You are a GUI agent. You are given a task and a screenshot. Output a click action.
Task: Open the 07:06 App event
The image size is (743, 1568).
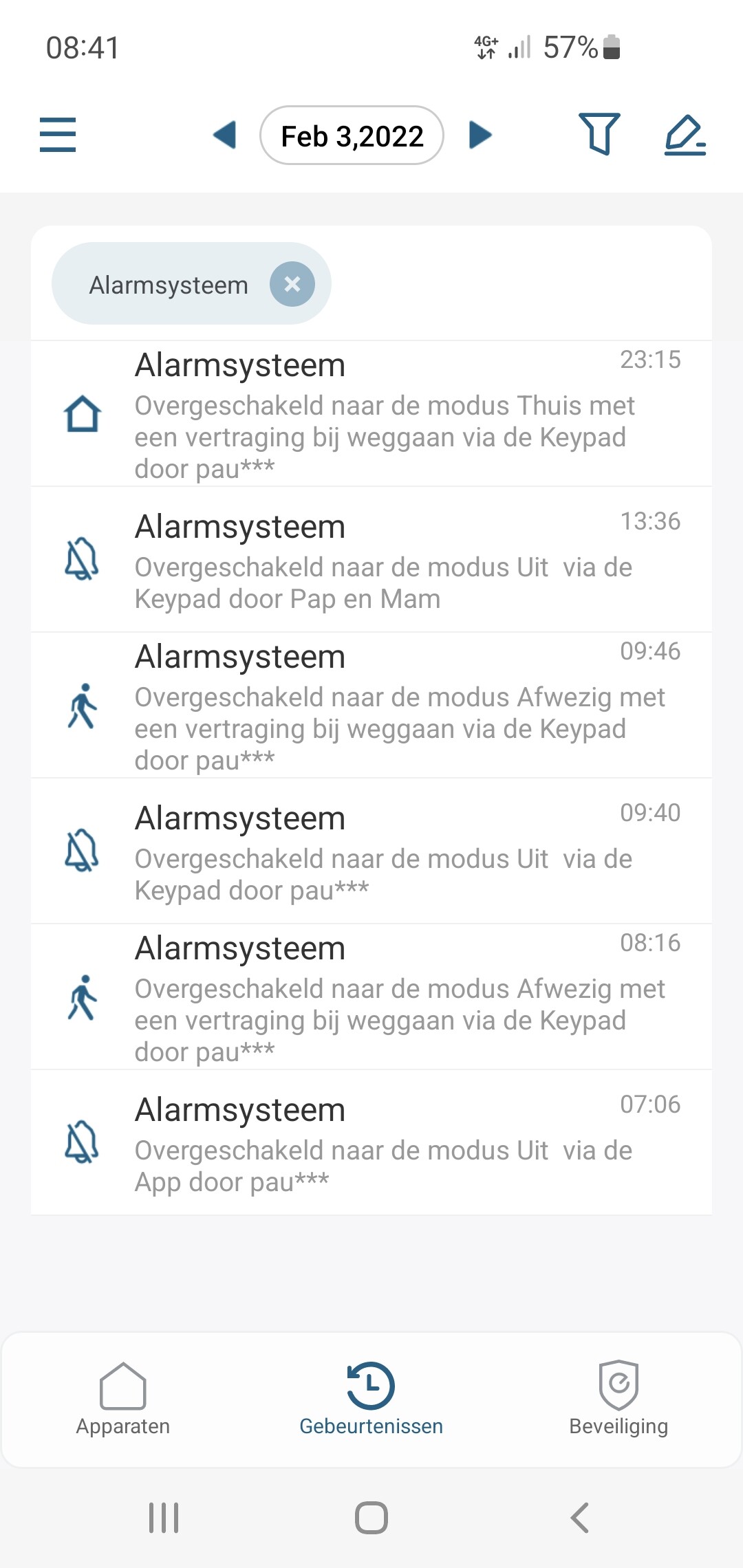[371, 1143]
